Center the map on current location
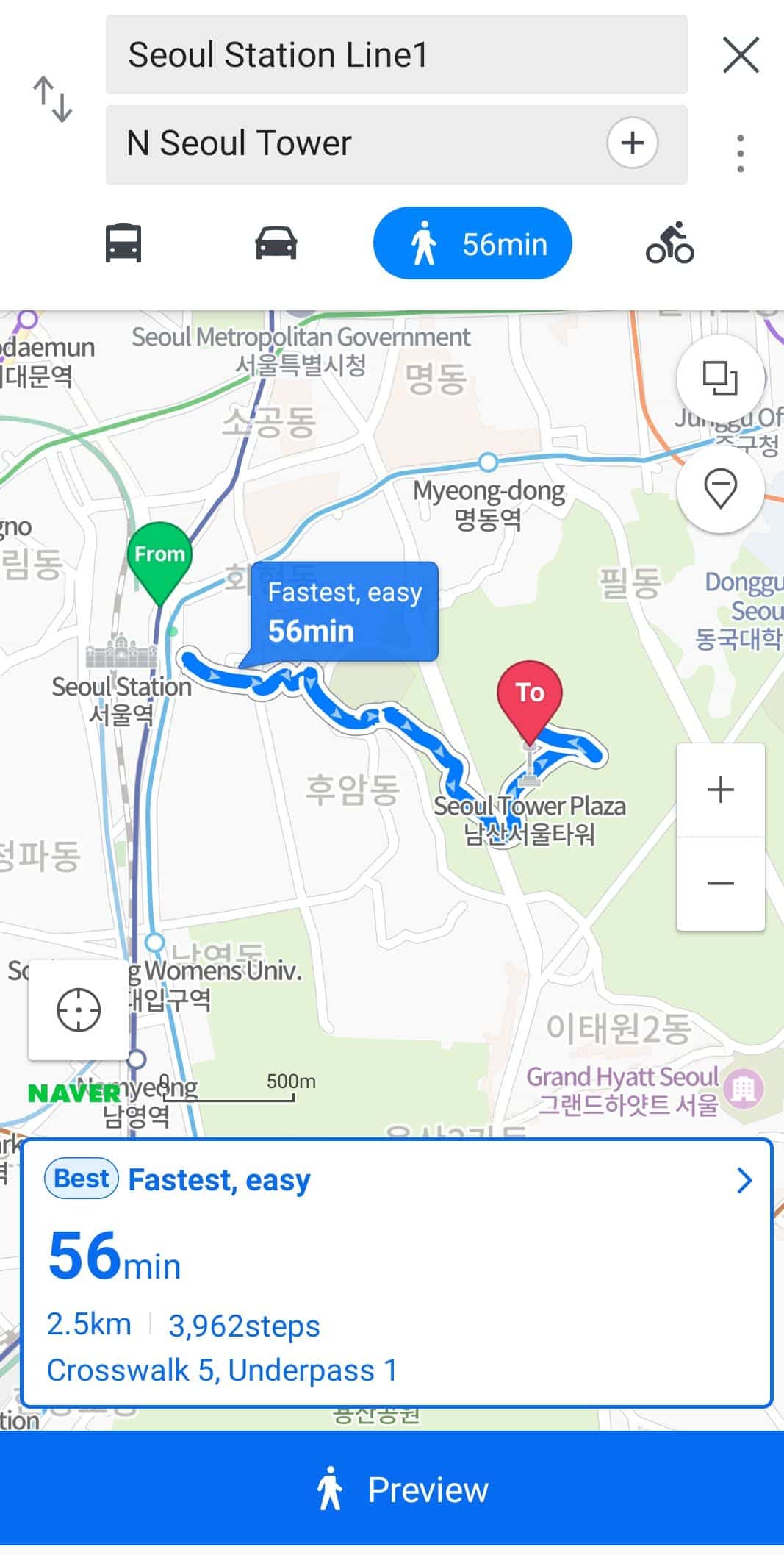Image resolution: width=784 pixels, height=1555 pixels. 77,1010
